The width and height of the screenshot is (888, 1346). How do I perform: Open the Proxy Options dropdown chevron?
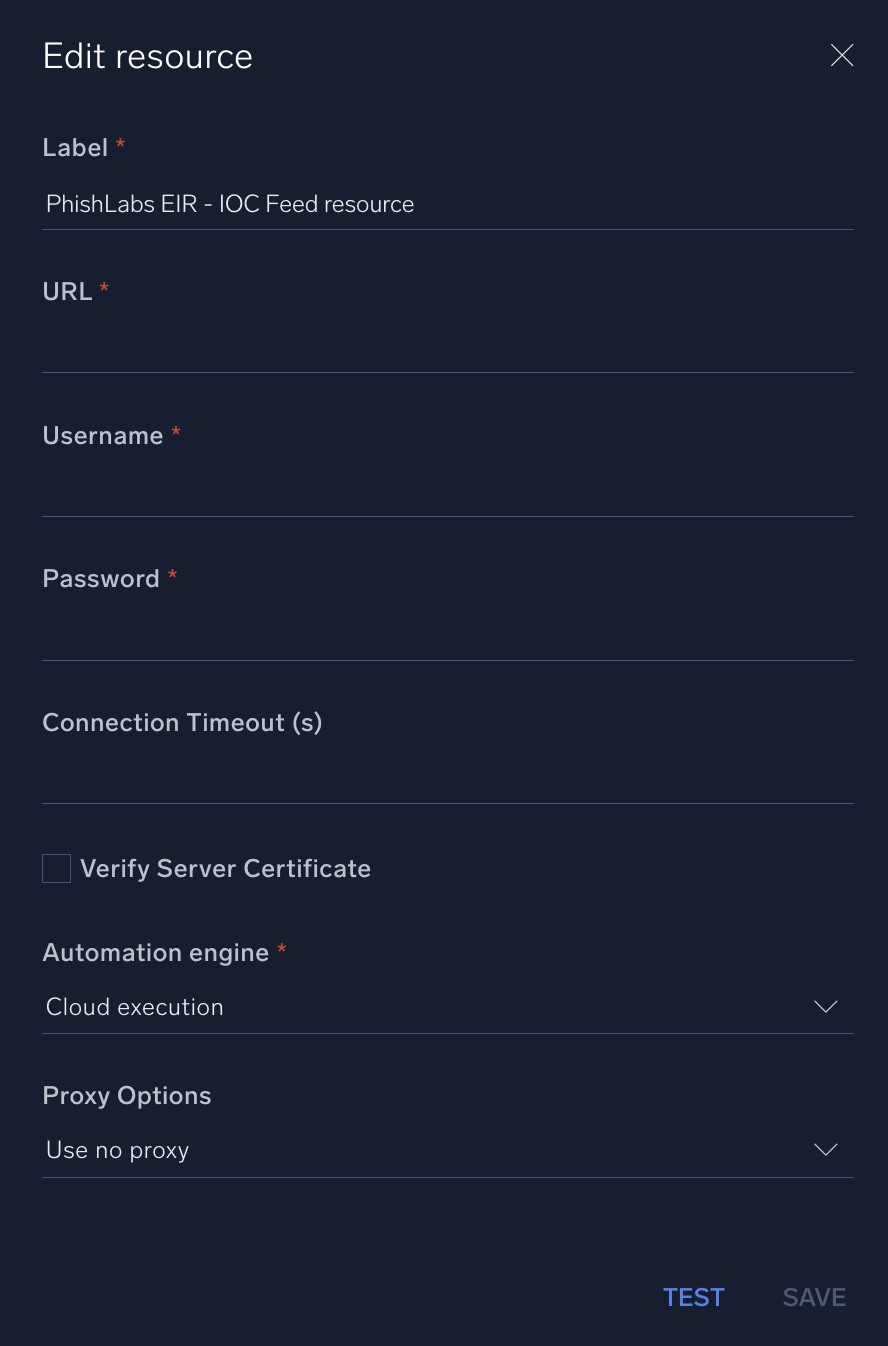tap(826, 1150)
